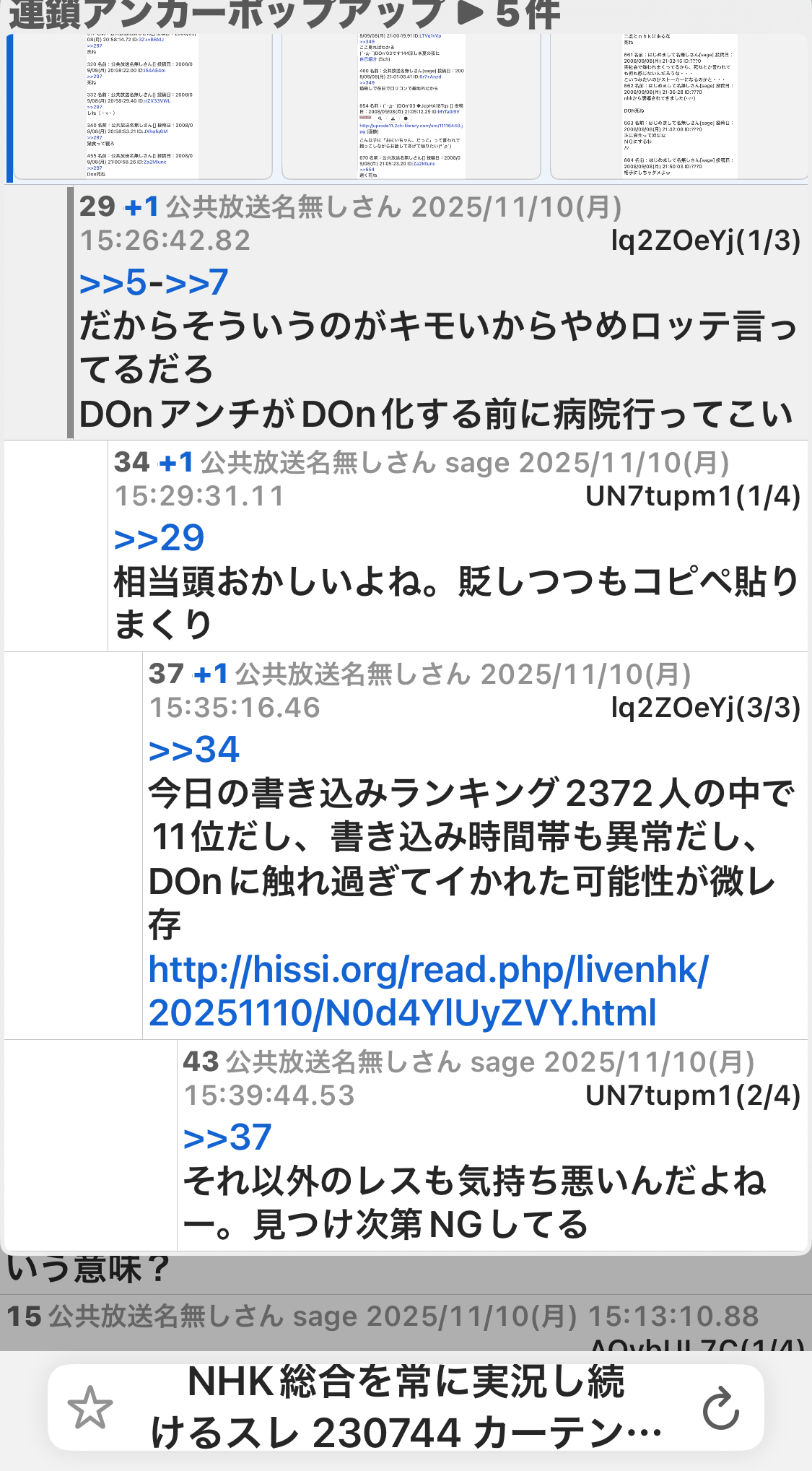
Task: Follow the anchor link >>34
Action: click(x=194, y=750)
